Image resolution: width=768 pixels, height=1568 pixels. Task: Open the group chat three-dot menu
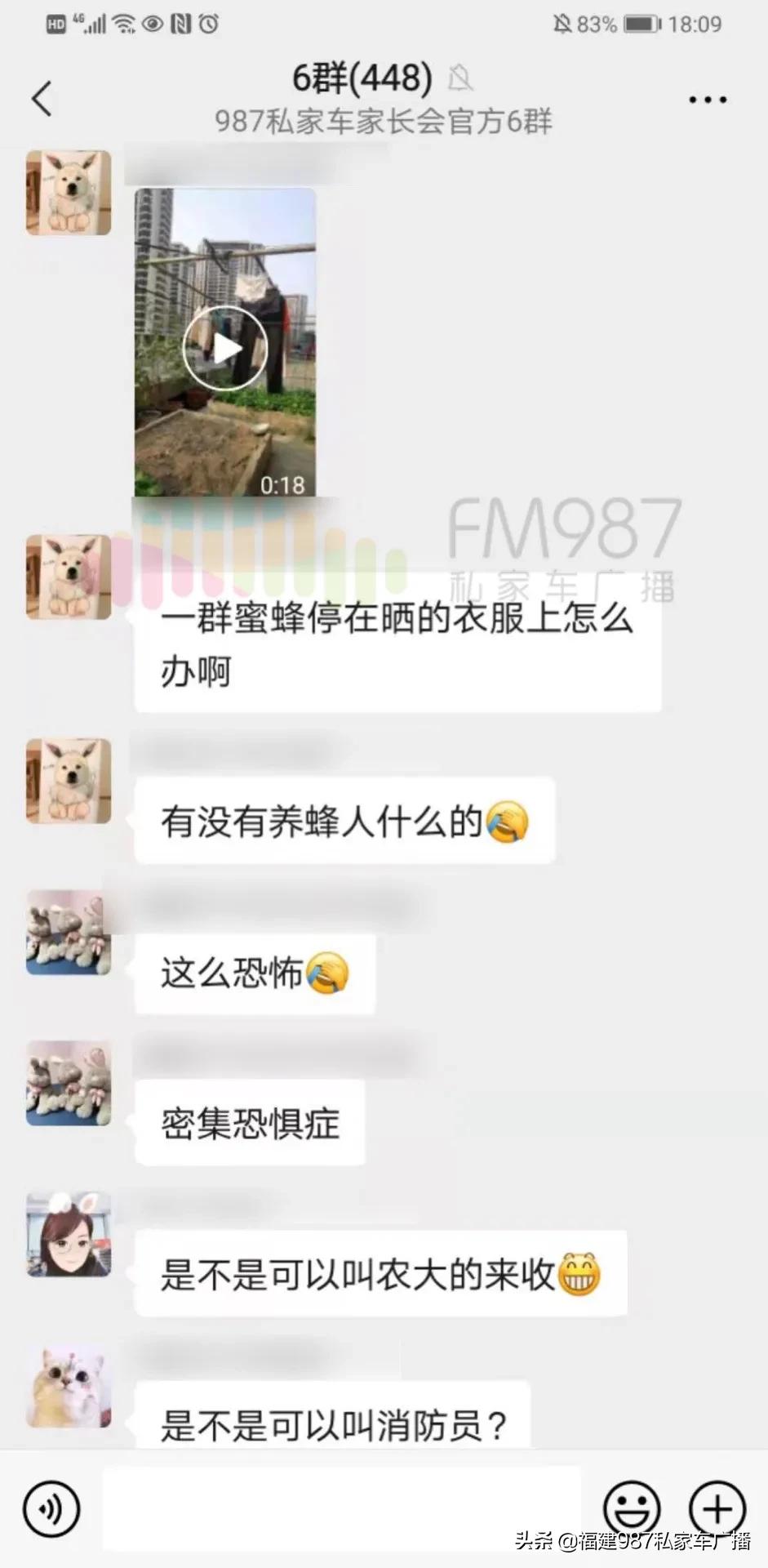click(x=707, y=98)
